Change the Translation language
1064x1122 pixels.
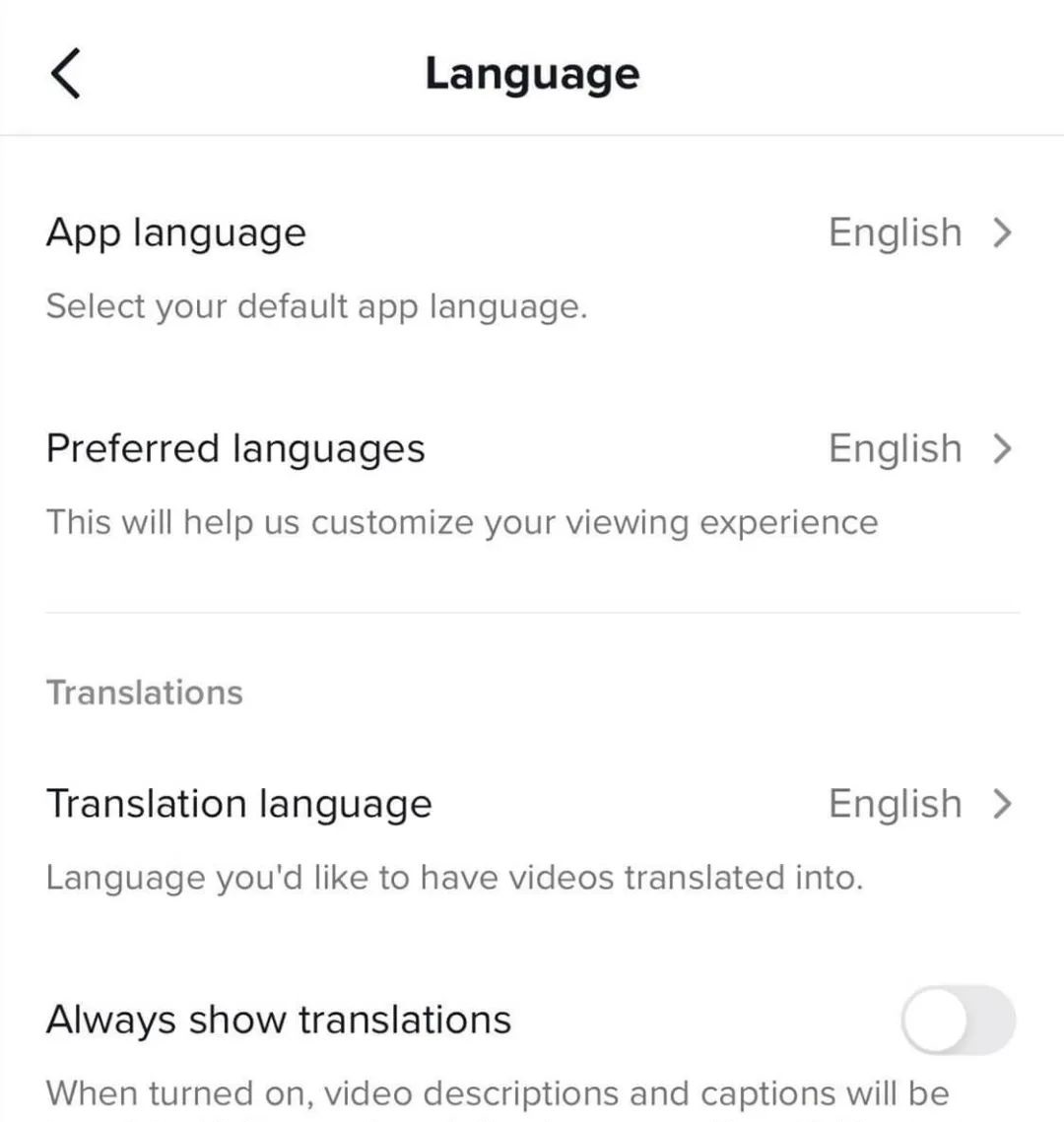pos(530,804)
